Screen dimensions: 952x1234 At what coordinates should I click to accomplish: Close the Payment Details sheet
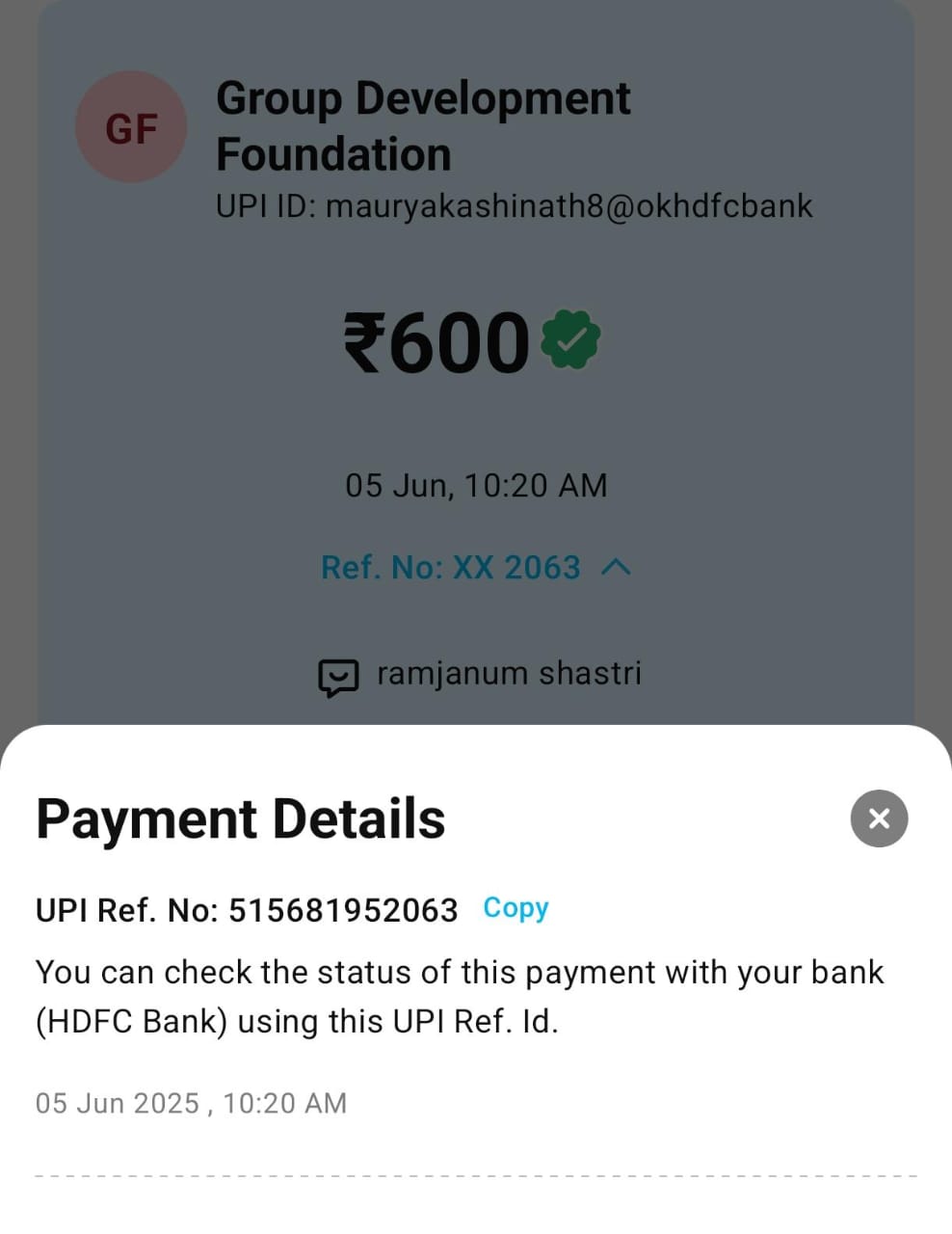[879, 818]
